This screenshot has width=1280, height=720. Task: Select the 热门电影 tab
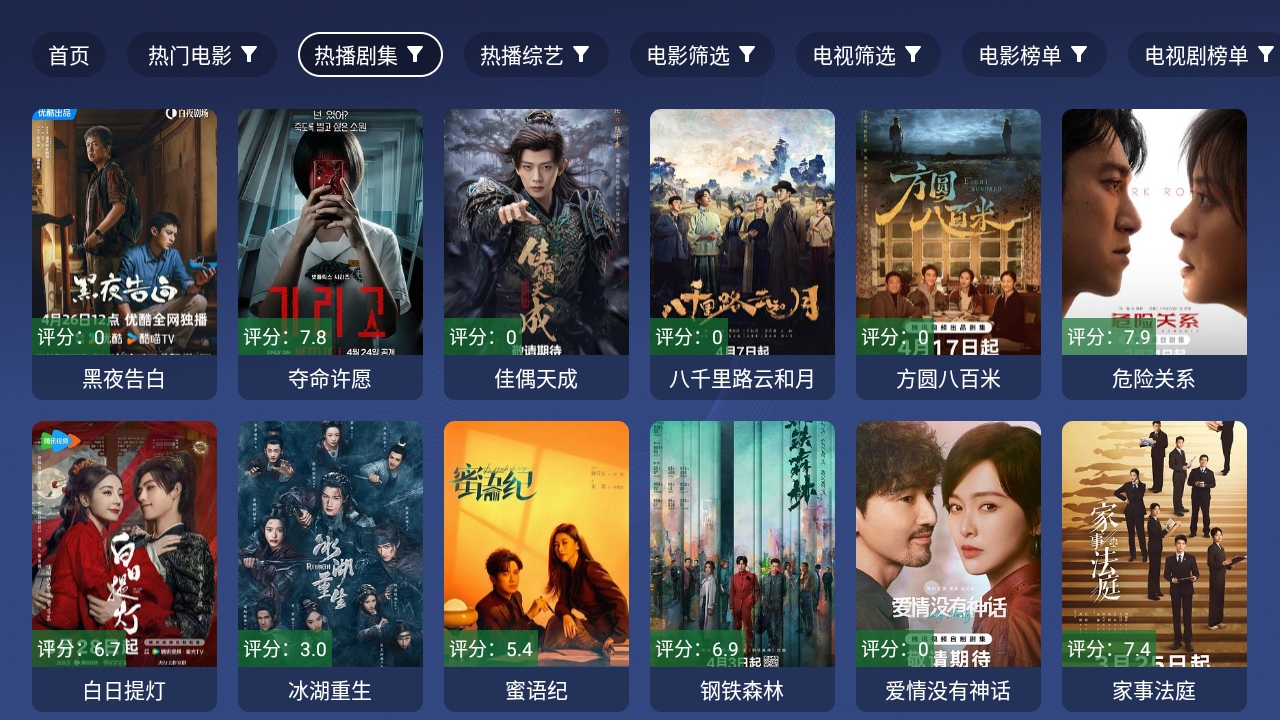pos(201,55)
